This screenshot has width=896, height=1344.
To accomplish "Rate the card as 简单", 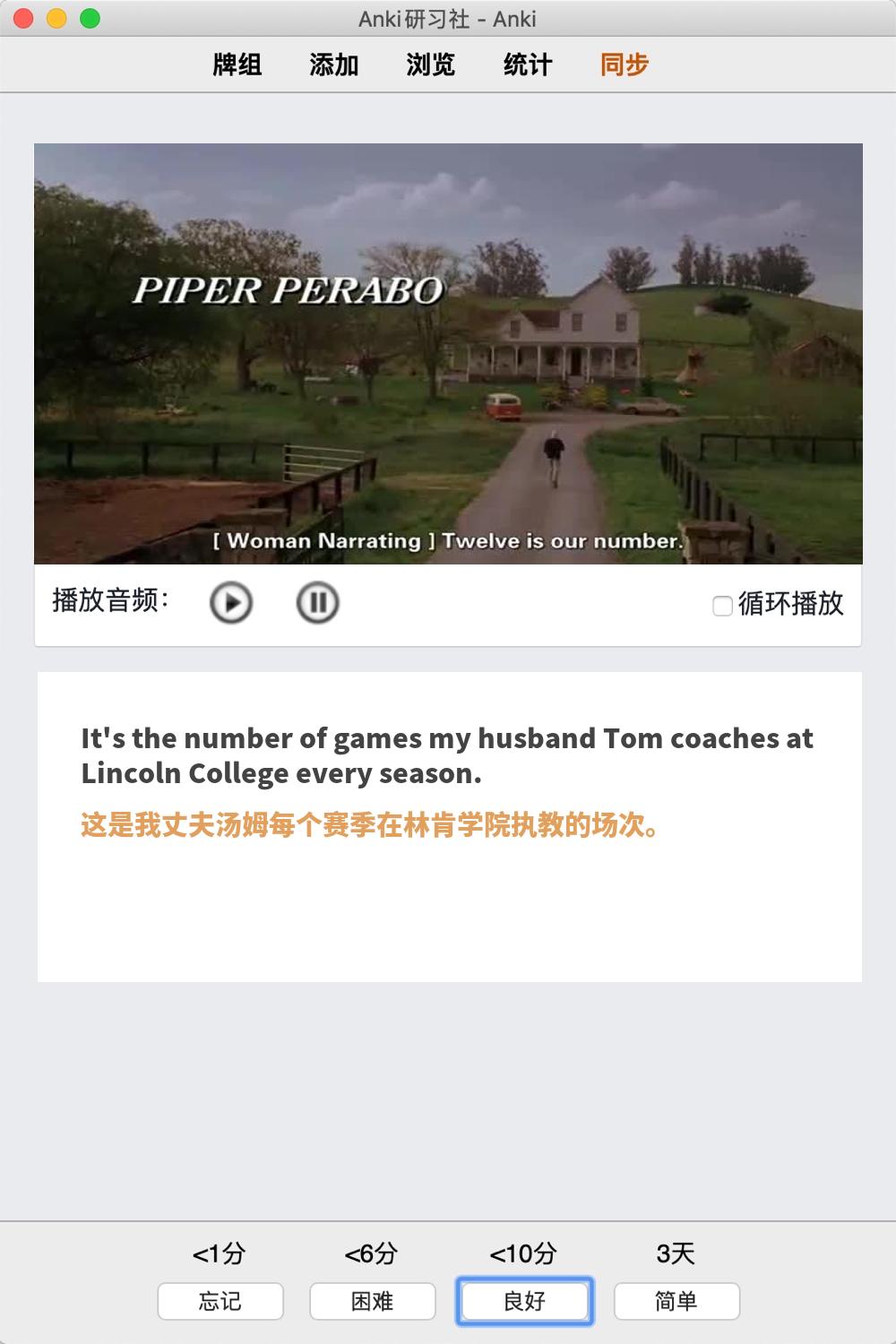I will (676, 1301).
